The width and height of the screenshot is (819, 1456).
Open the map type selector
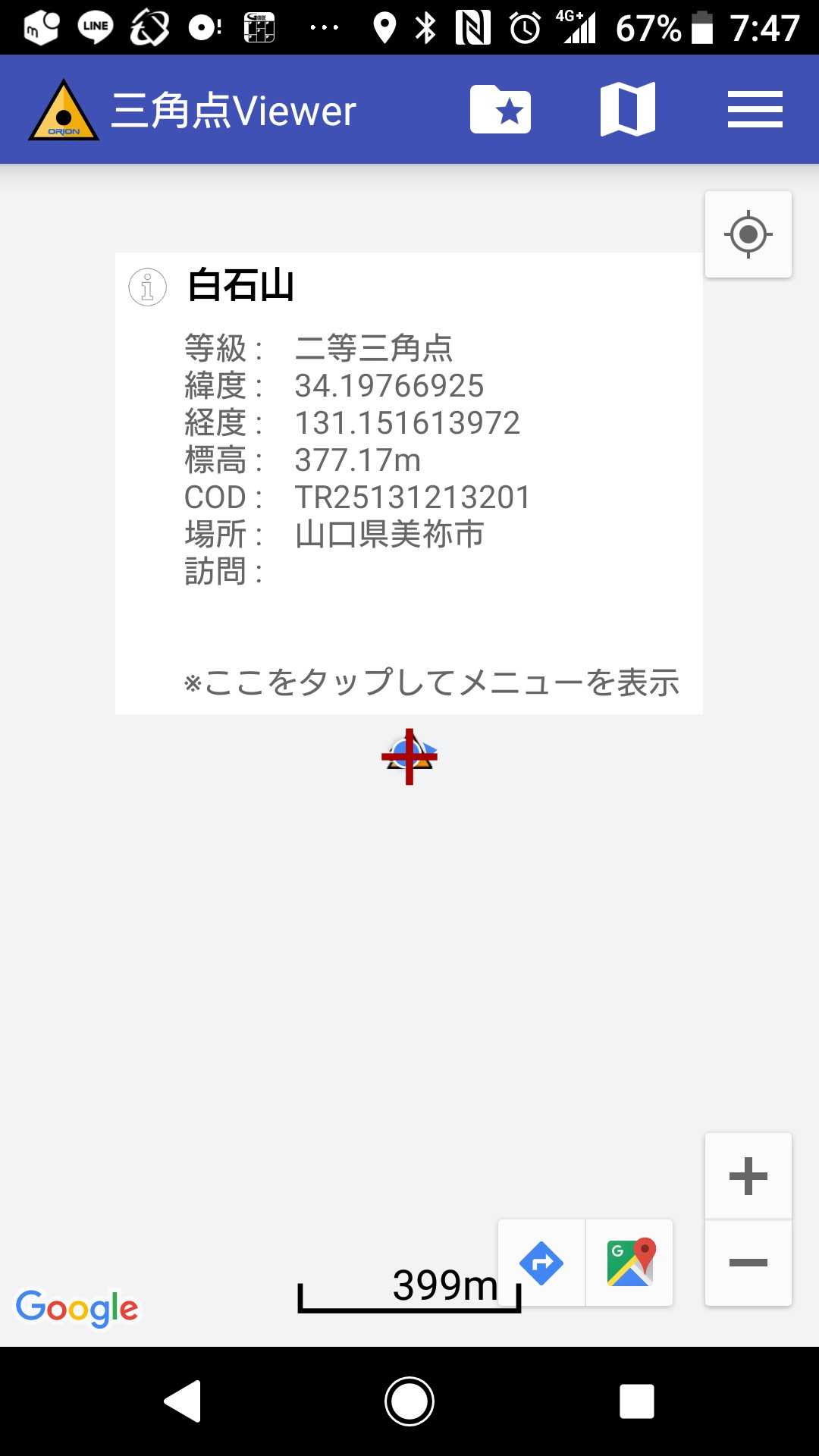[x=627, y=110]
